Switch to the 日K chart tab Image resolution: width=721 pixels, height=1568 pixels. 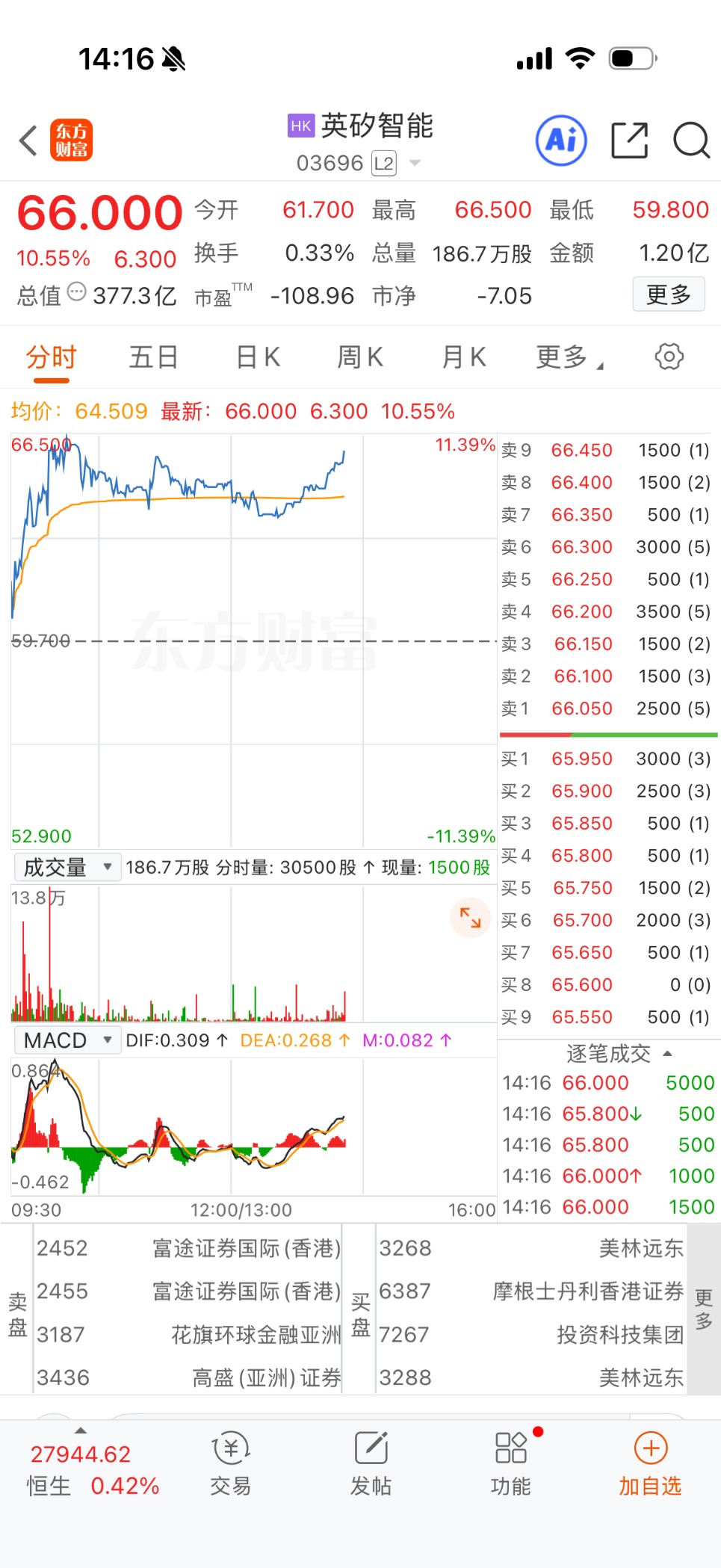258,357
